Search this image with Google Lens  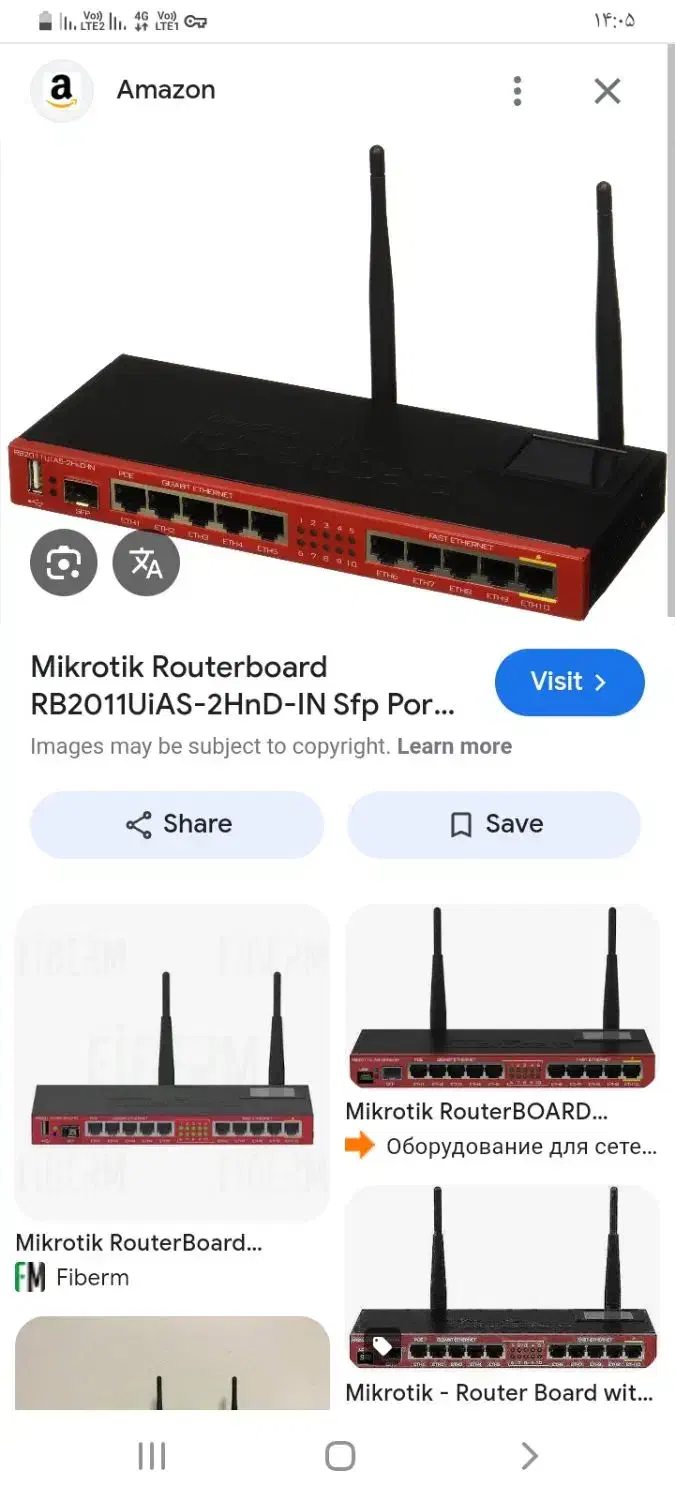click(x=63, y=563)
